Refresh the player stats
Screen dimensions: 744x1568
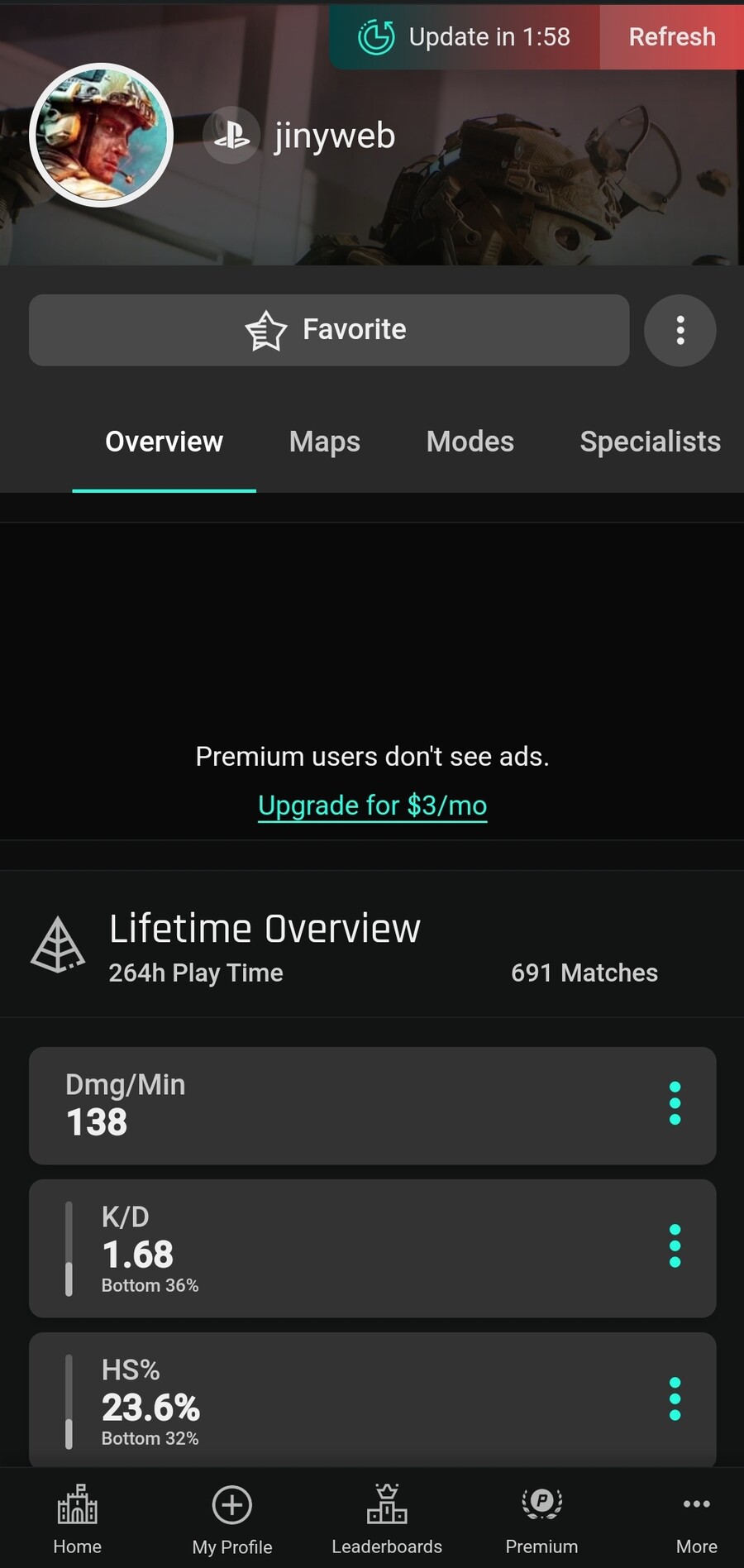(671, 37)
